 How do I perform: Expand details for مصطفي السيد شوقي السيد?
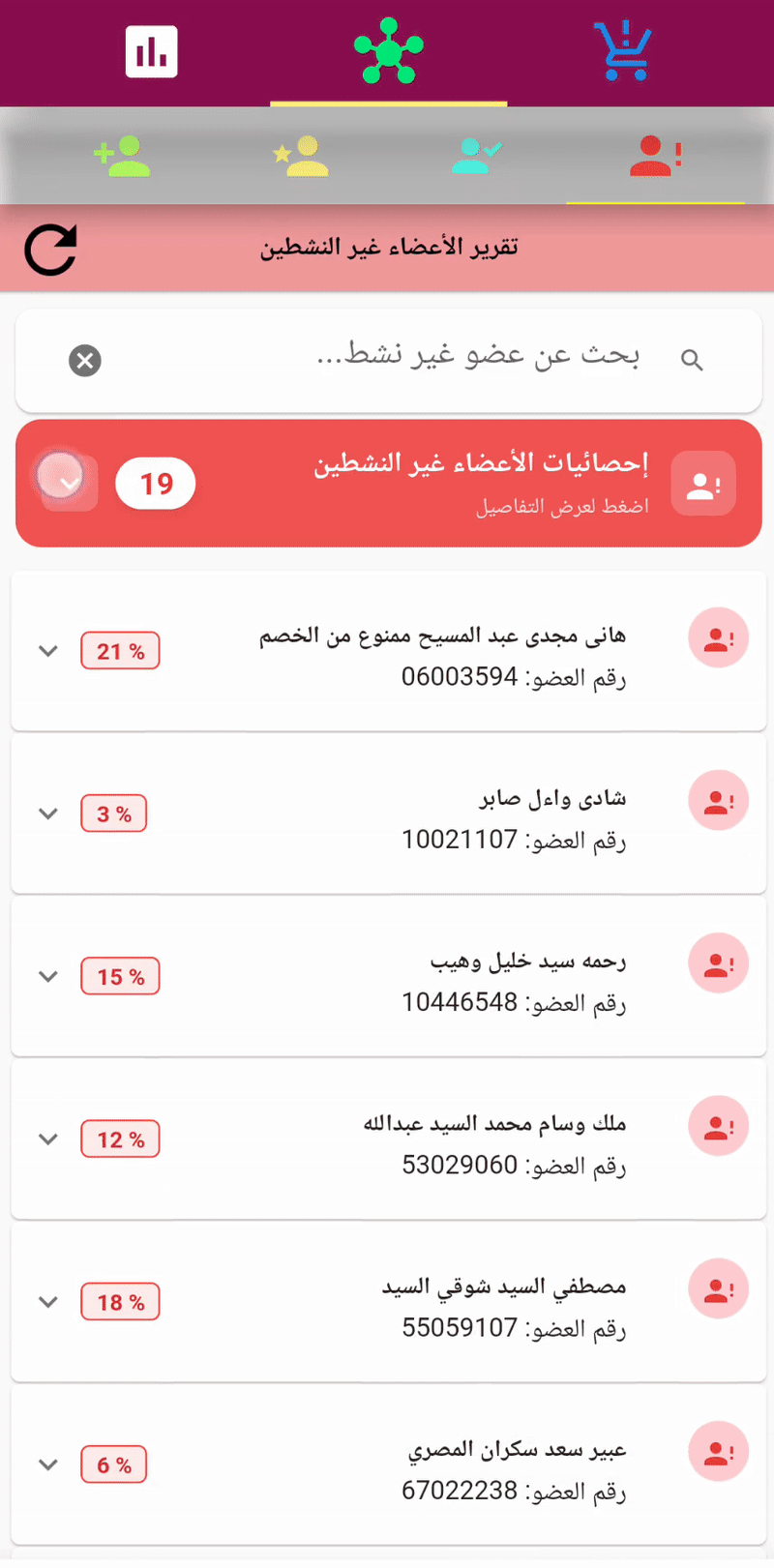click(47, 1302)
